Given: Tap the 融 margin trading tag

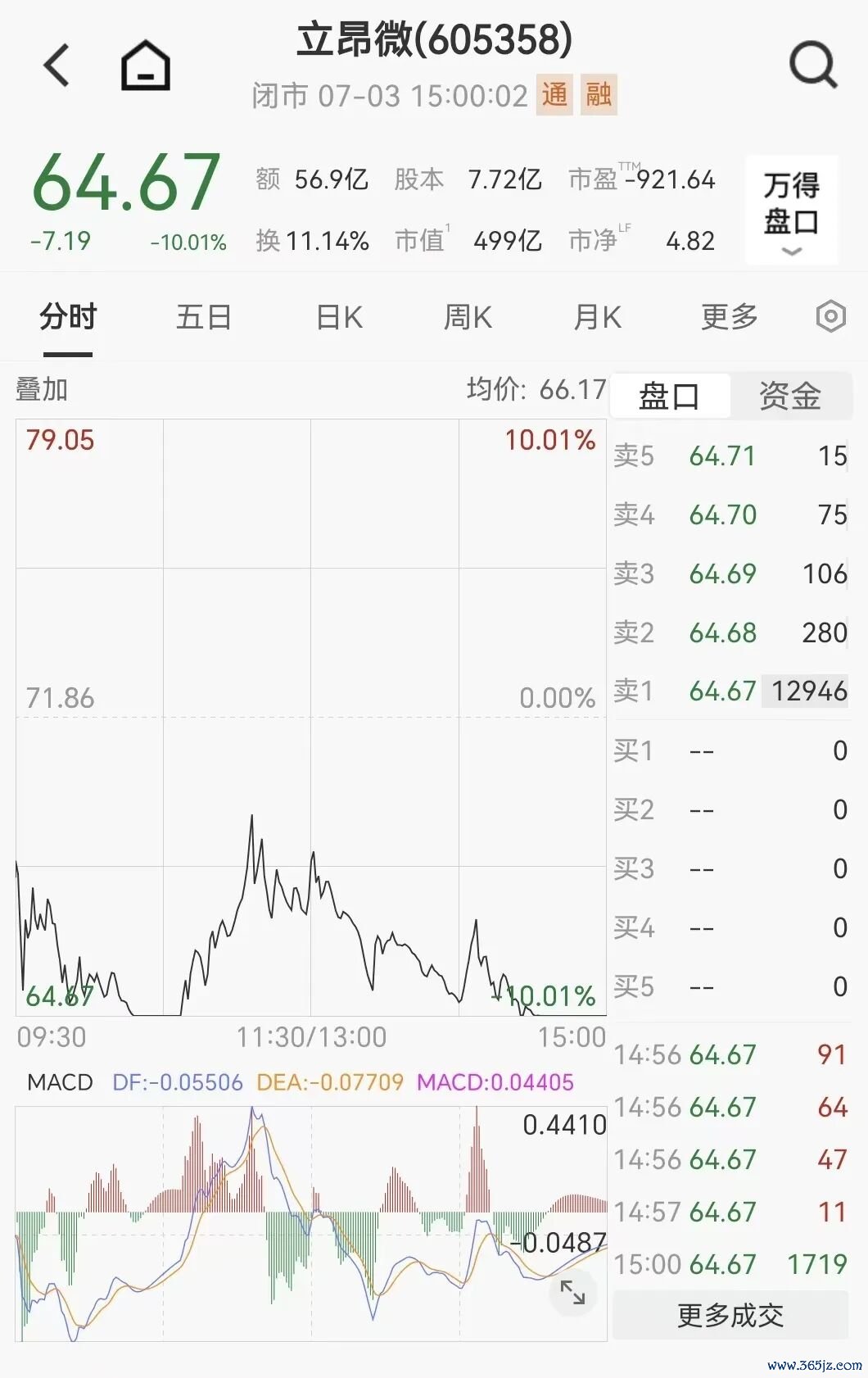Looking at the screenshot, I should [x=599, y=95].
